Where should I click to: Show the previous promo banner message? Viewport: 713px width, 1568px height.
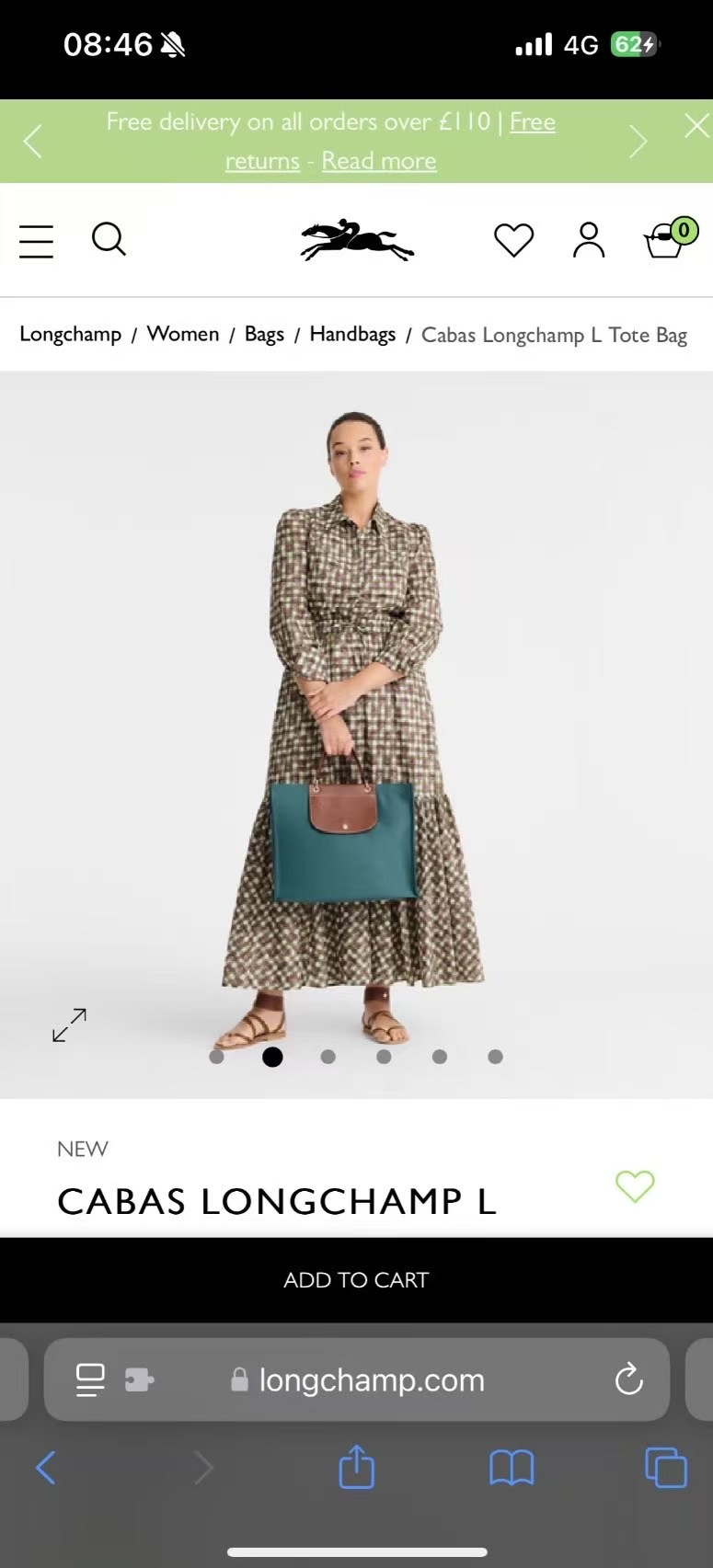pos(33,141)
